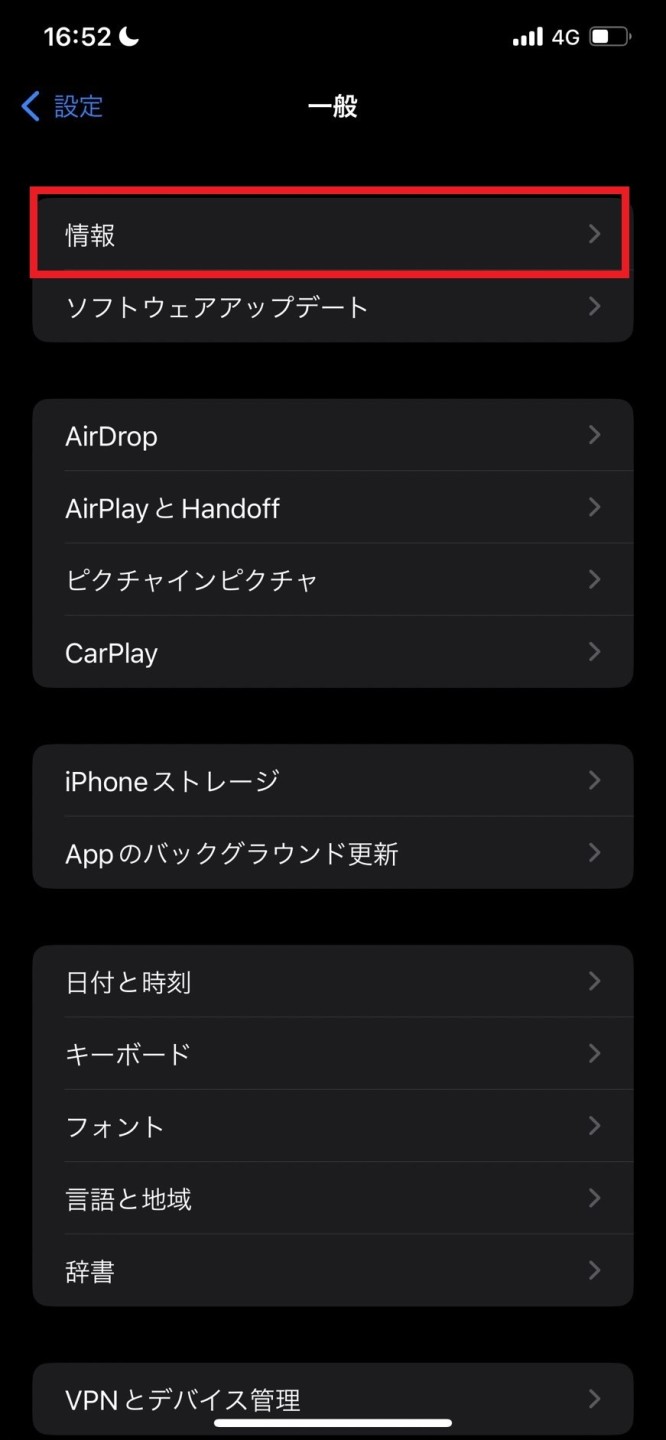Open 言語と地域 settings
The image size is (666, 1440).
332,1198
